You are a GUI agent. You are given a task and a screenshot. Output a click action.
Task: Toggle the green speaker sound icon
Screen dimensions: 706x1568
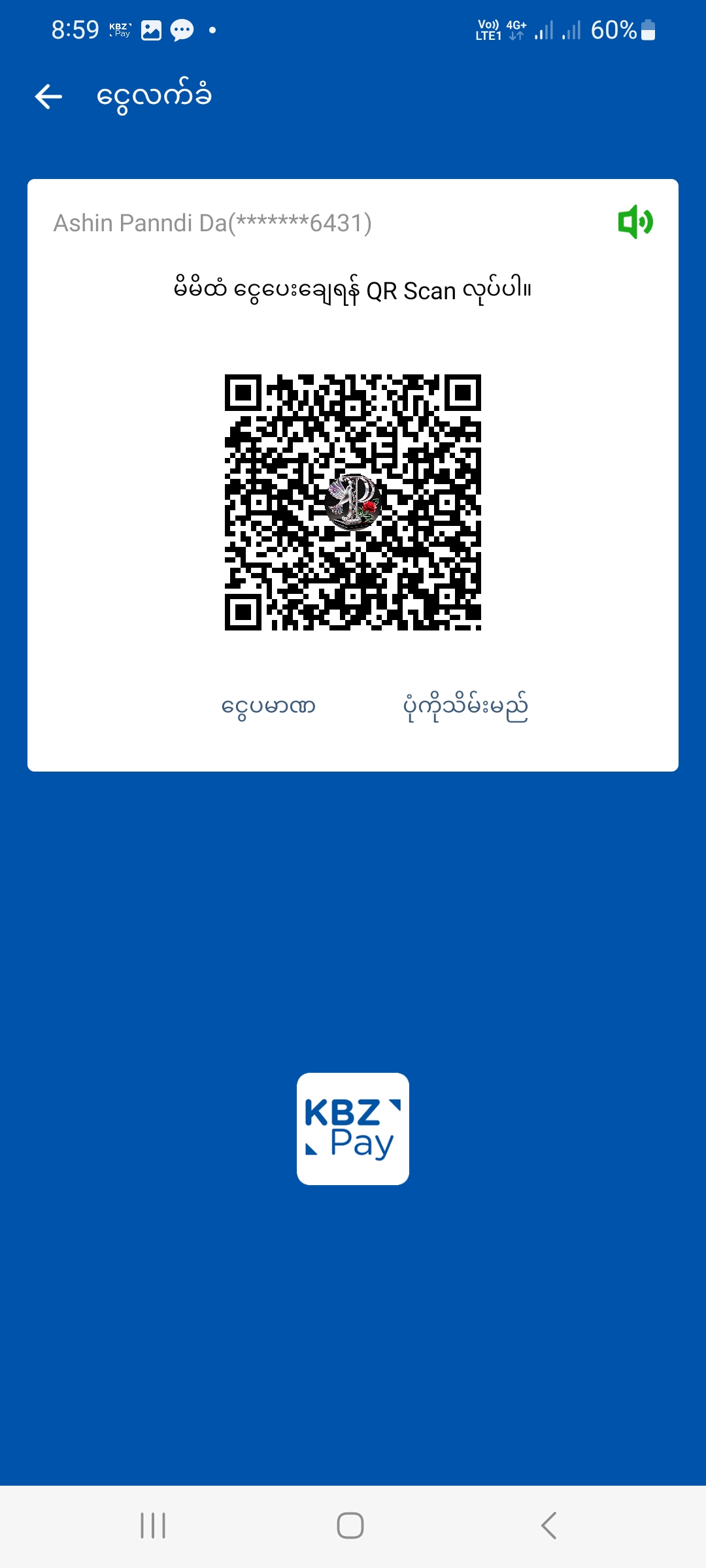click(x=635, y=222)
